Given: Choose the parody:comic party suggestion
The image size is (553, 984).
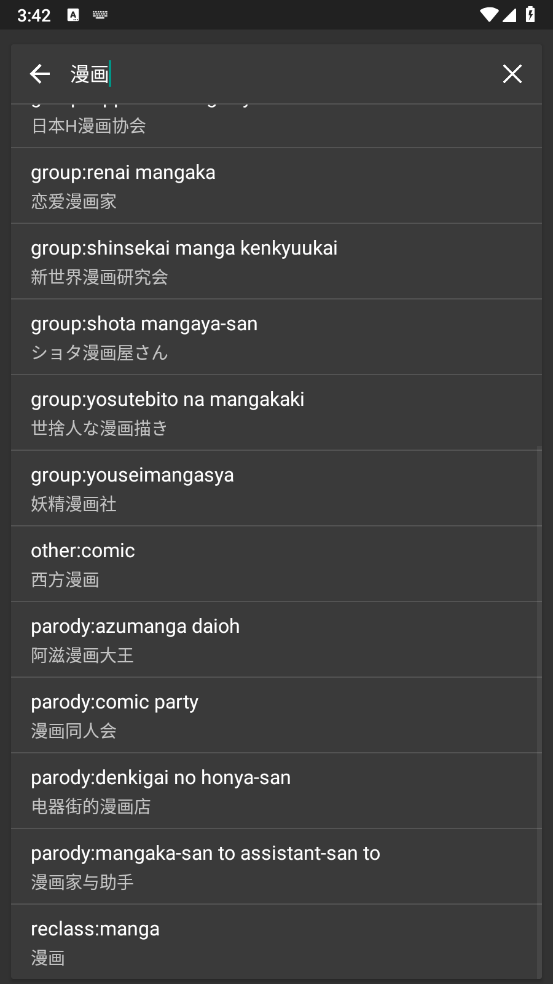Looking at the screenshot, I should (276, 715).
